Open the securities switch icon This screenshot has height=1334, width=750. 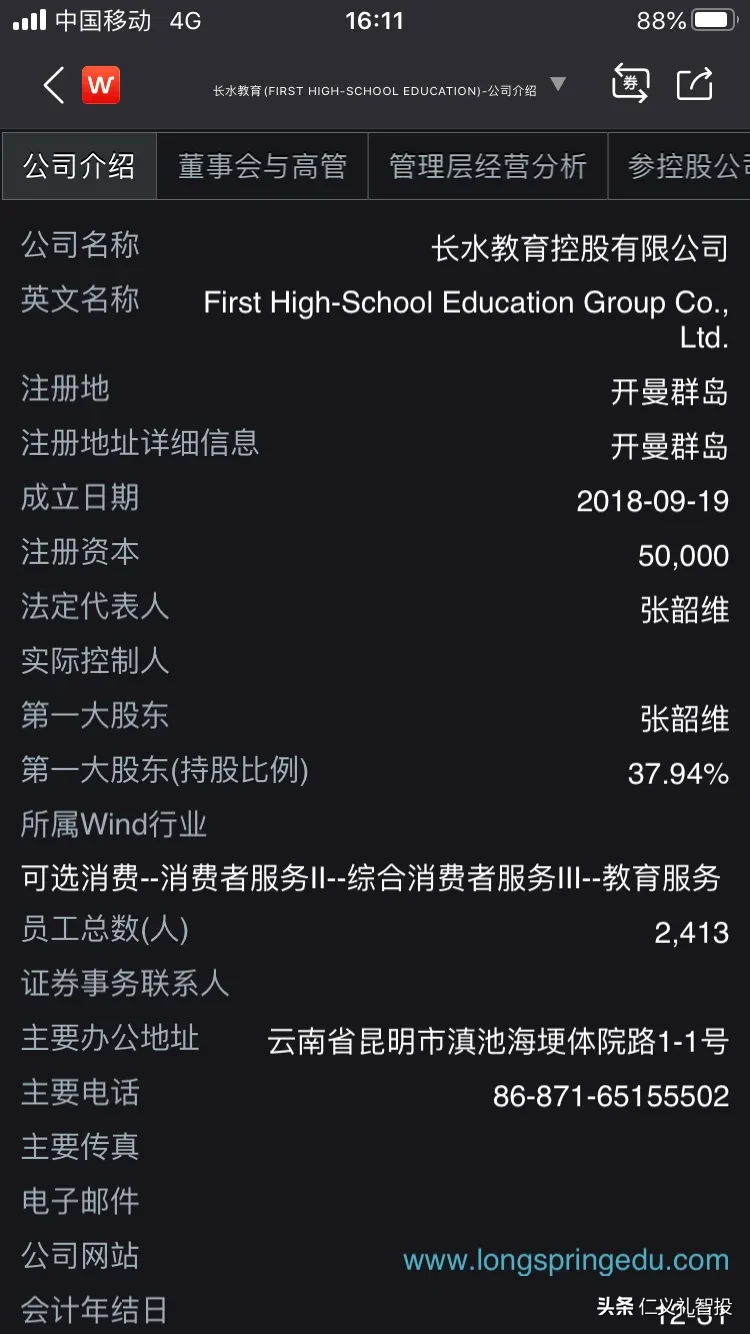click(x=630, y=84)
